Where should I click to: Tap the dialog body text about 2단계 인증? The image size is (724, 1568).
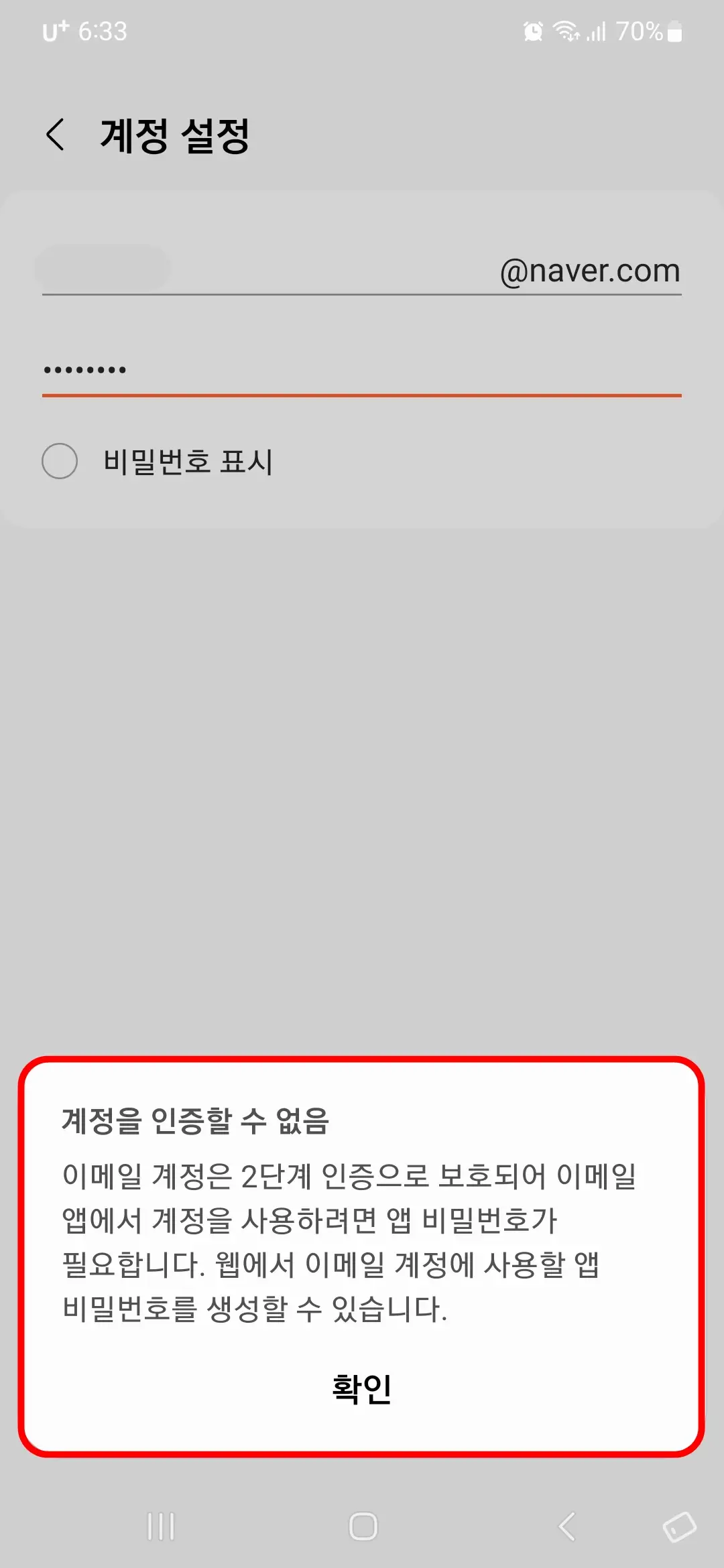tap(349, 1240)
